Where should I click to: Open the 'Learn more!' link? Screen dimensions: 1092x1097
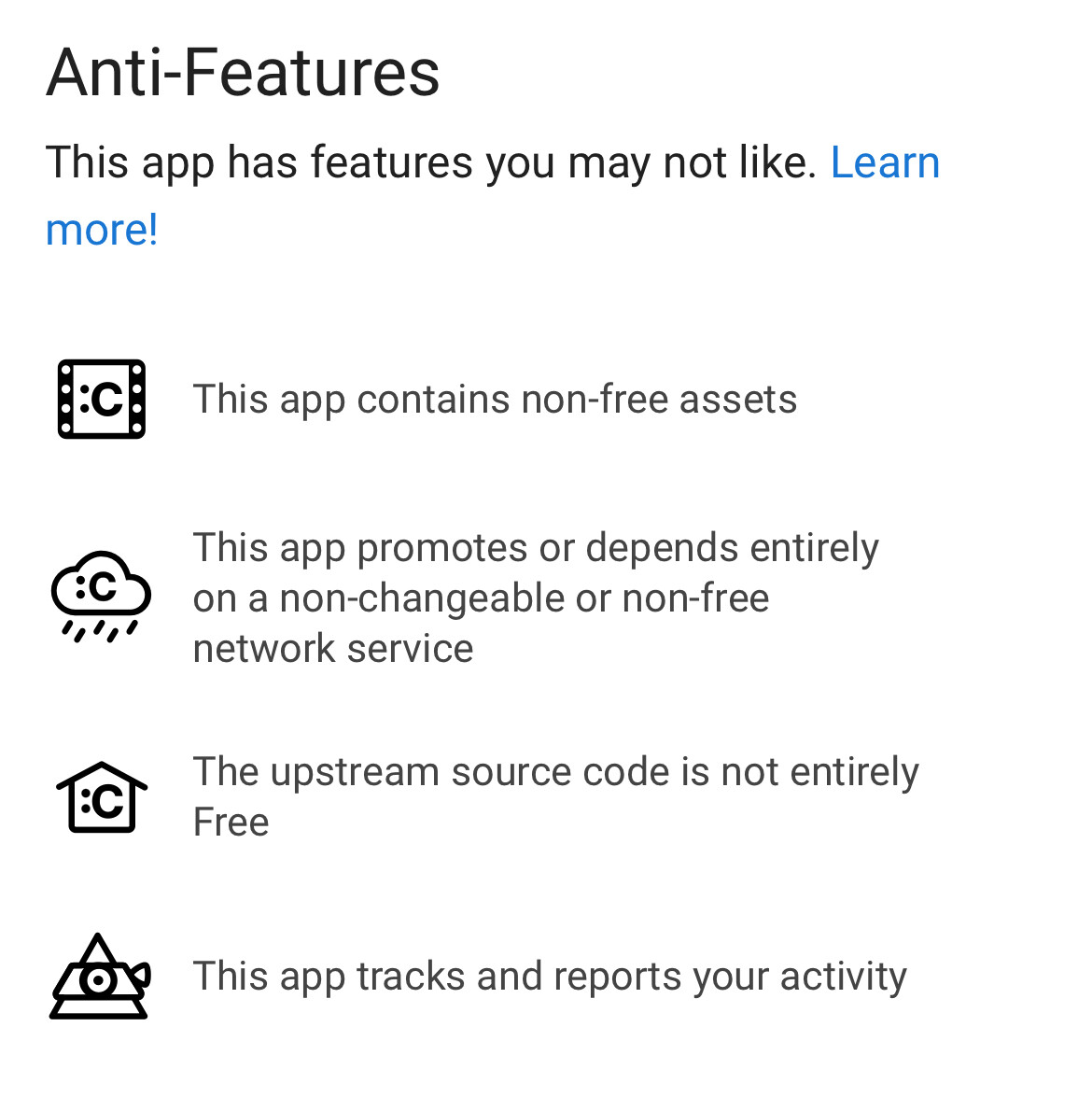coord(883,163)
